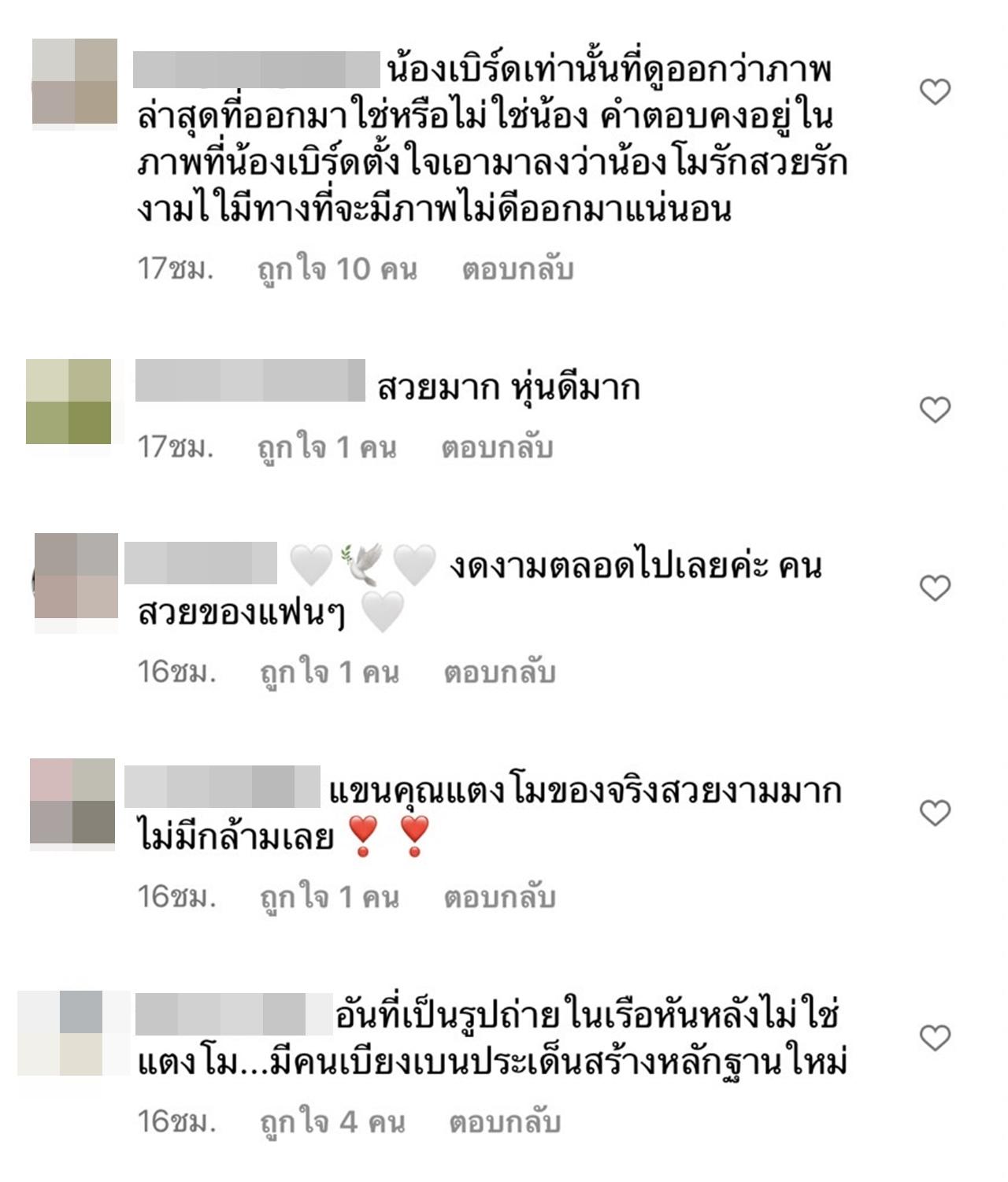
Task: Like the comment starting with อันที่เป็นรูปถ่ายในเรือ
Action: point(935,1038)
